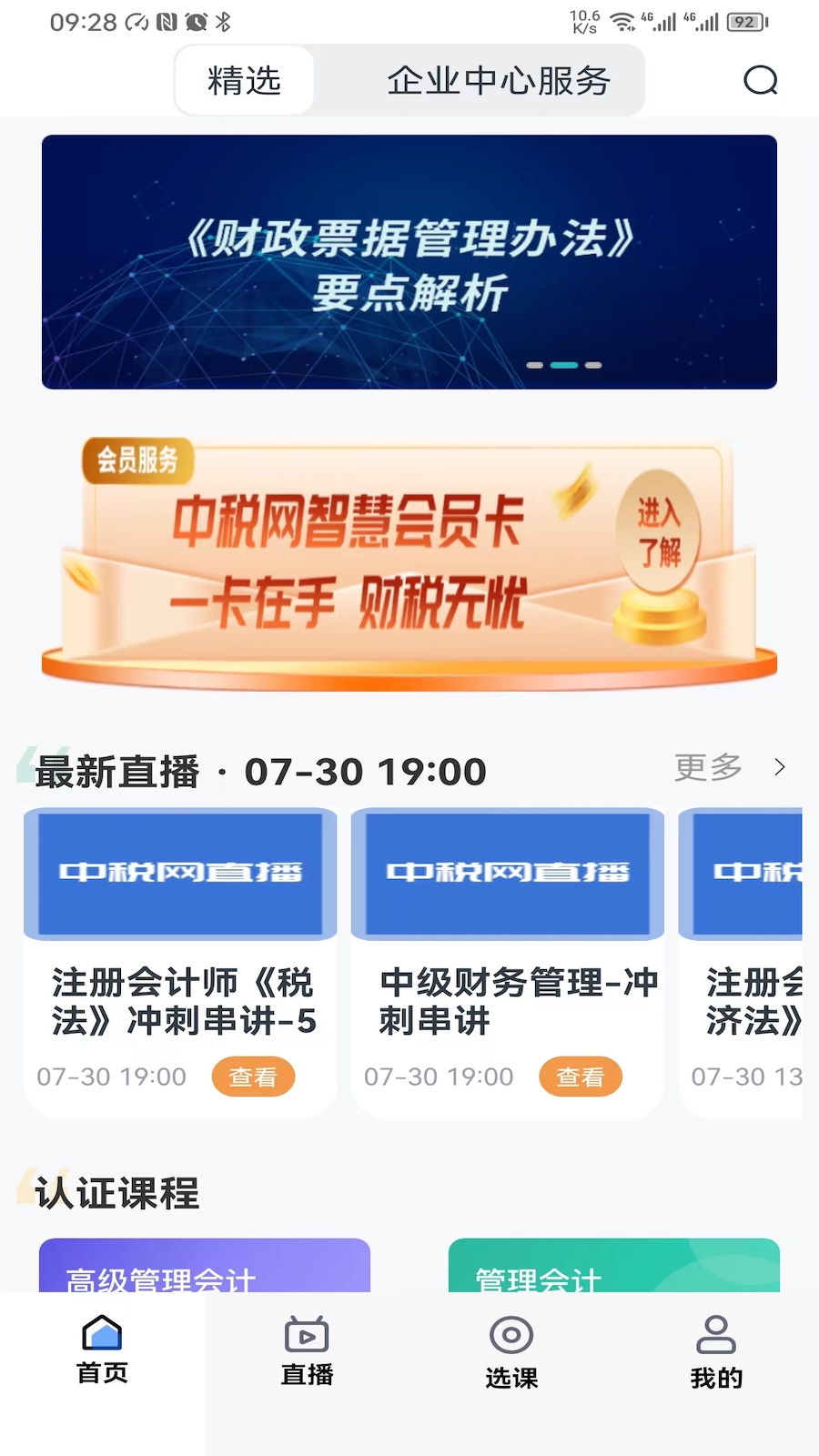Tap 查看 on the 注册会计师《税法》冲刺串讲-5 course
Image resolution: width=819 pixels, height=1456 pixels.
[252, 1077]
